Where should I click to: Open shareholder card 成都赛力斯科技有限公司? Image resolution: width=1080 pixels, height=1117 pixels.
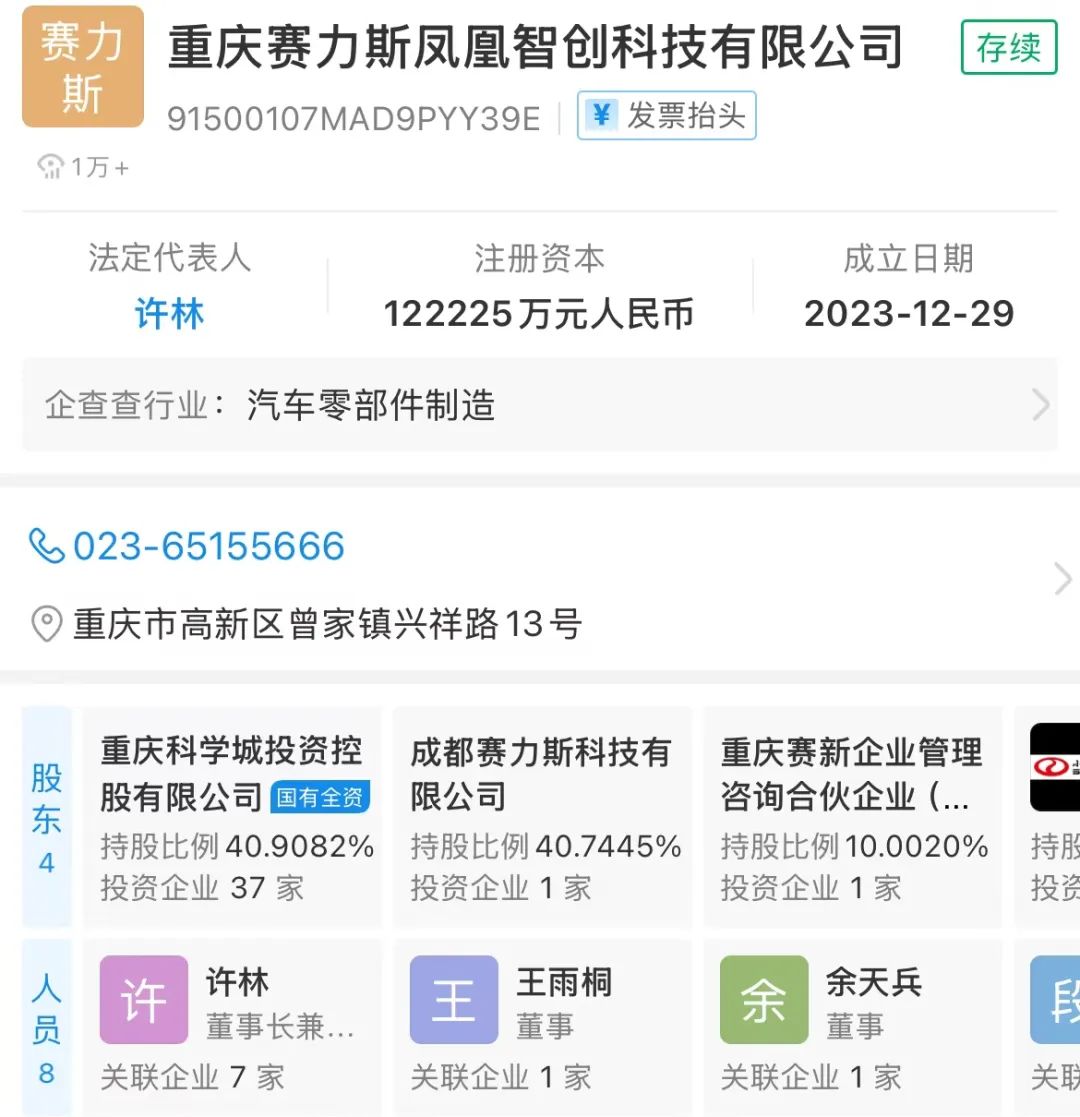542,816
